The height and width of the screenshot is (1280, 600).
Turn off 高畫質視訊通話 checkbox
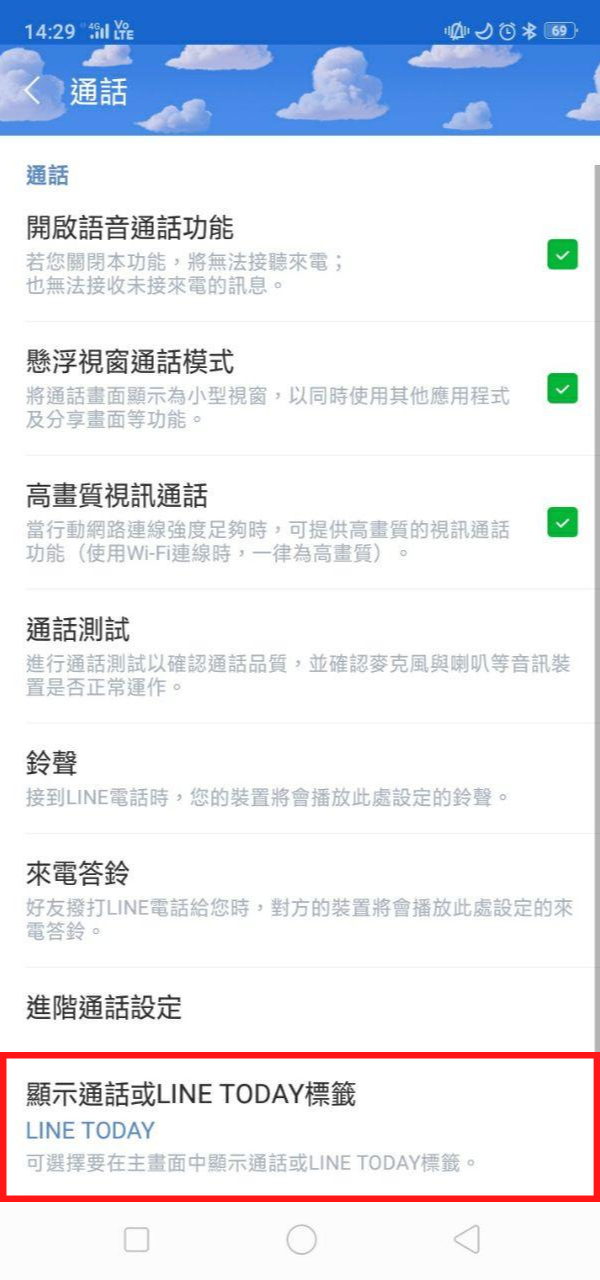click(x=562, y=521)
